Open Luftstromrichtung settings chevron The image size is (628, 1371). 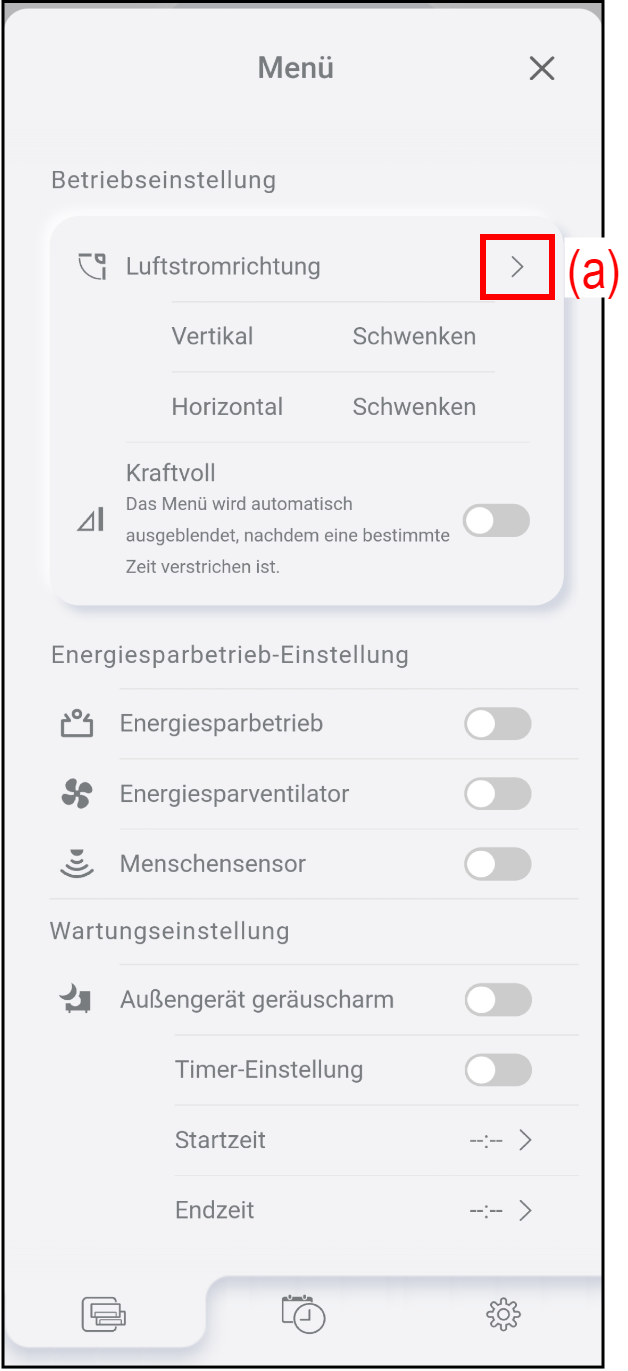(517, 267)
